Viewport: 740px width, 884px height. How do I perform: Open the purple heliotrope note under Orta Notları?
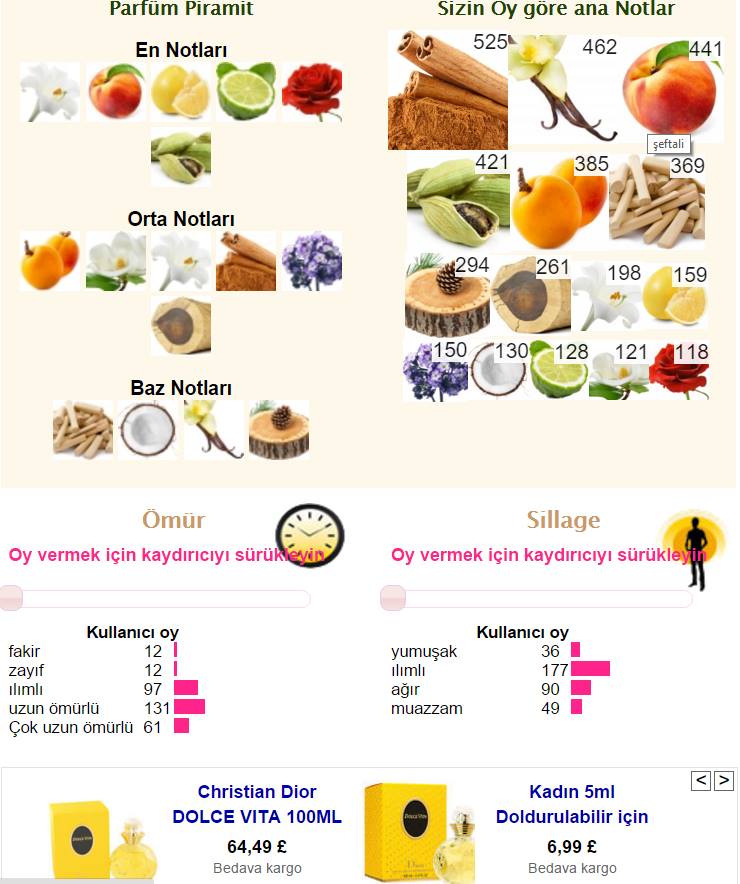(311, 261)
